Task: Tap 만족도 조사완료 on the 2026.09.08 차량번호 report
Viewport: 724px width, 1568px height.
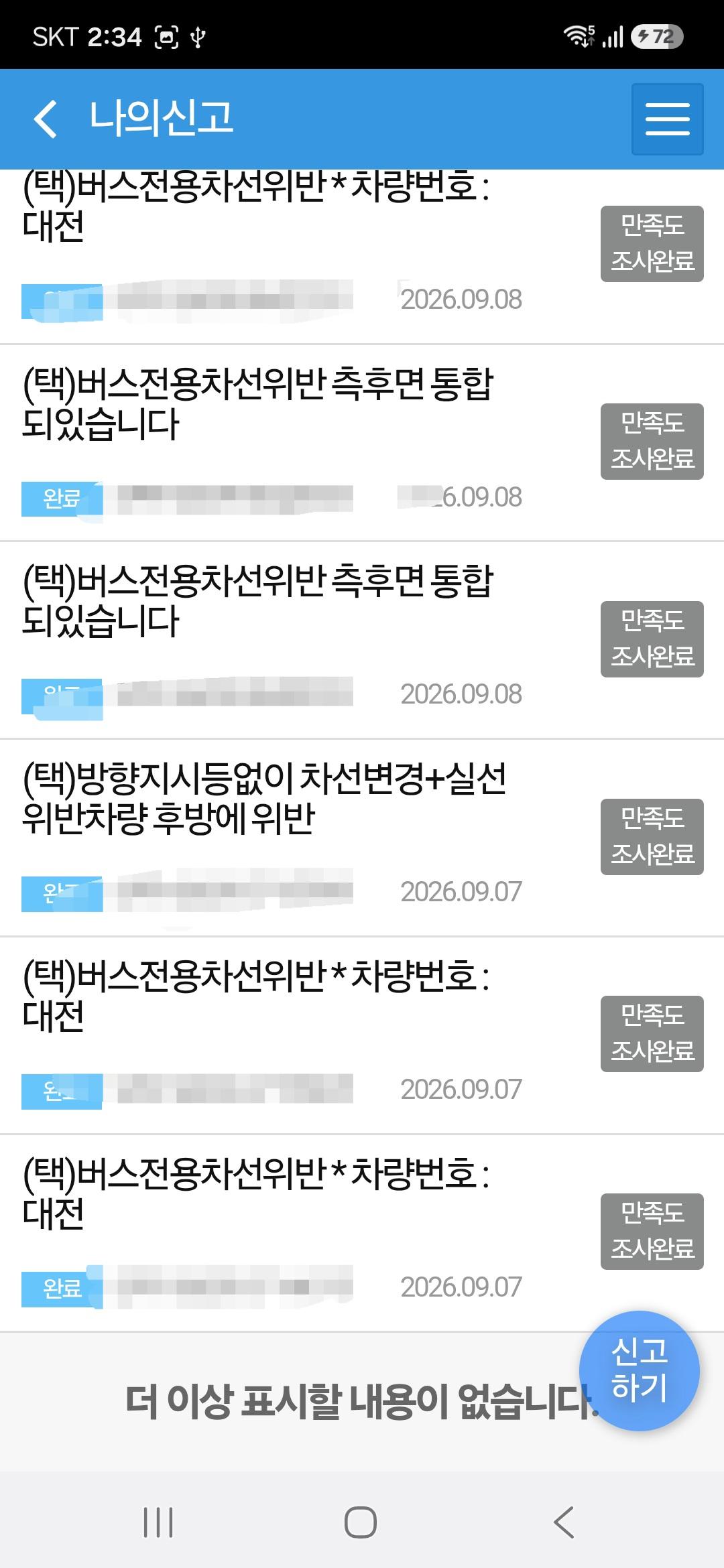Action: (x=652, y=243)
